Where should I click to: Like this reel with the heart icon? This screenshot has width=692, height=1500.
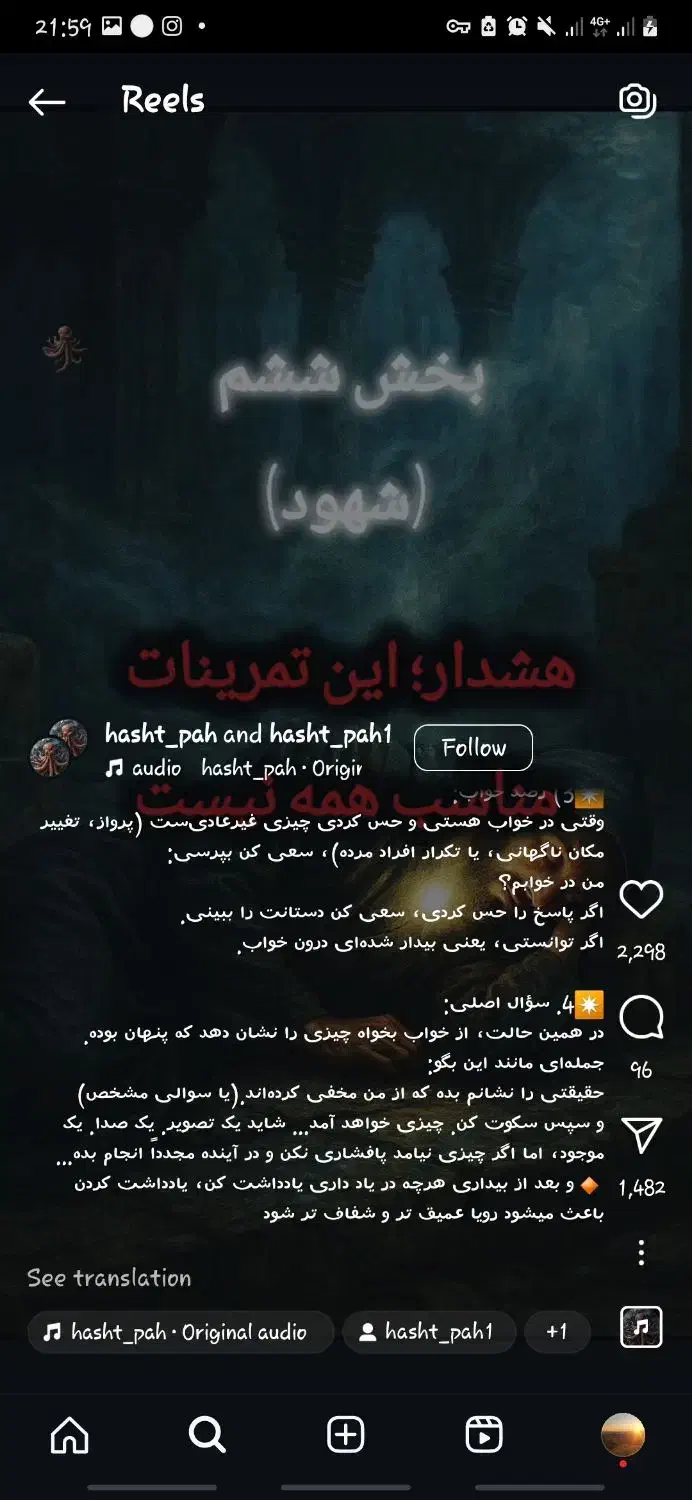point(641,900)
